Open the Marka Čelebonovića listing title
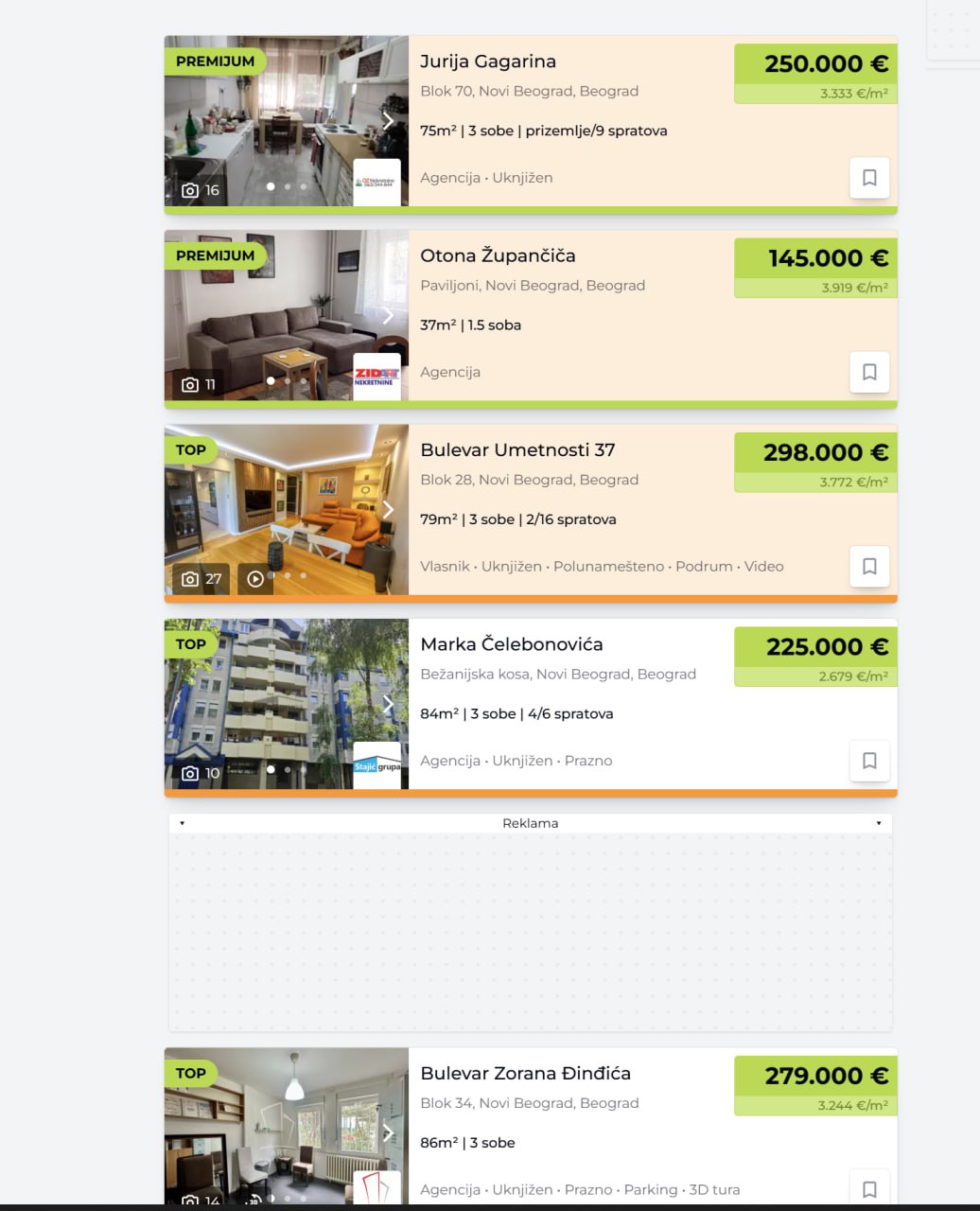 (512, 644)
